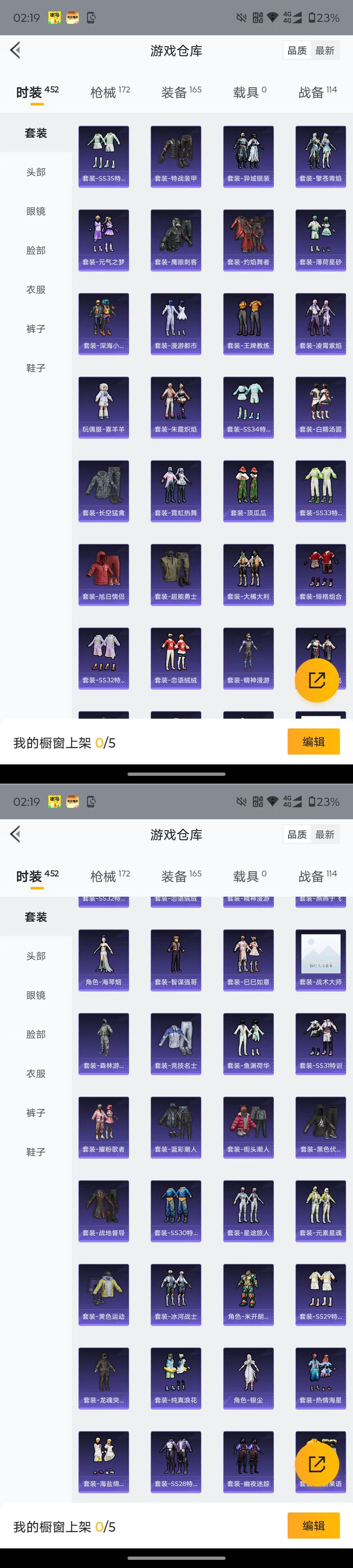Select the 套装-幽夜迷踪 outfit
The height and width of the screenshot is (1568, 353).
tap(248, 1461)
